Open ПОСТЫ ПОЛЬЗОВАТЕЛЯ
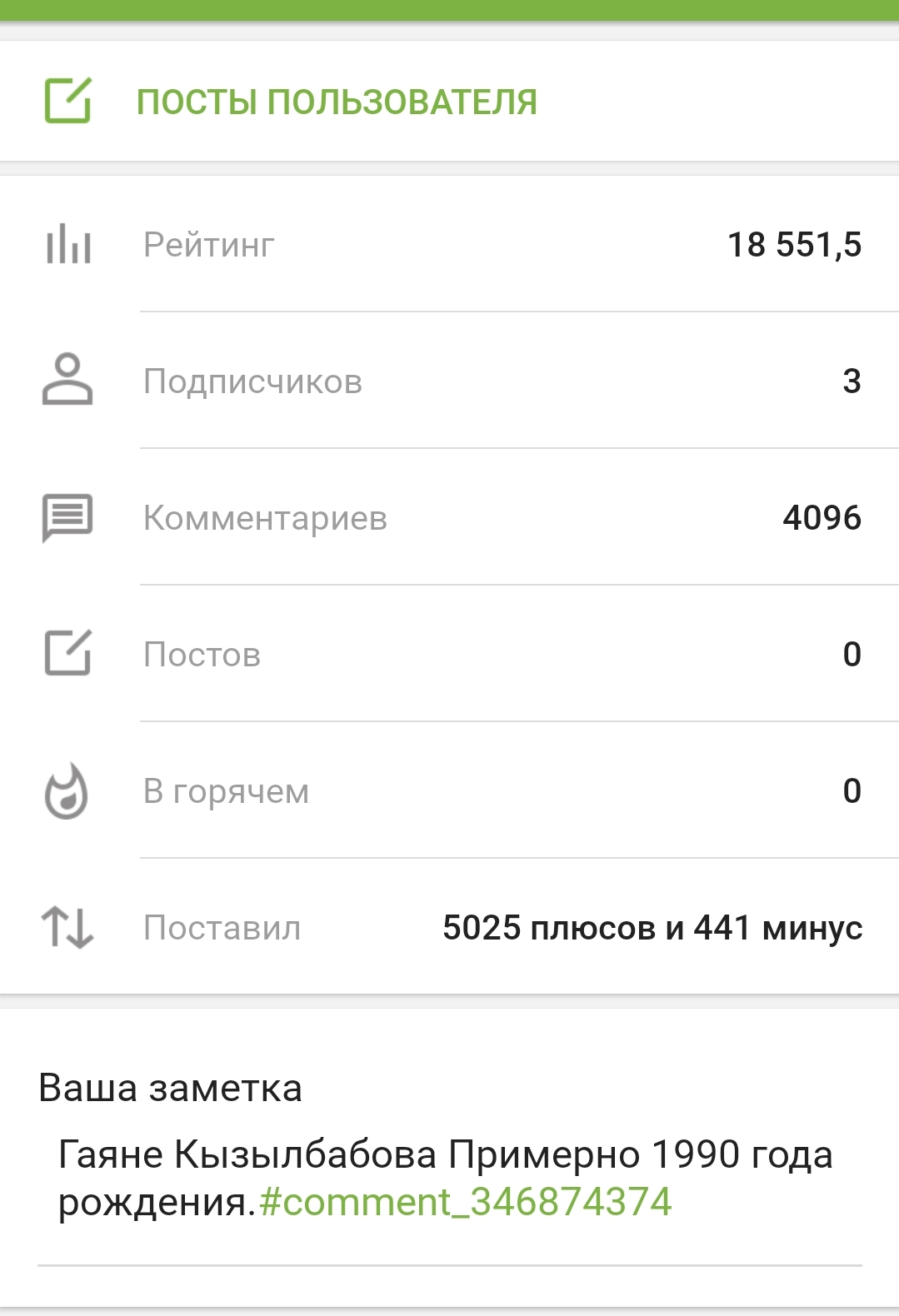This screenshot has width=899, height=1316. pyautogui.click(x=449, y=101)
